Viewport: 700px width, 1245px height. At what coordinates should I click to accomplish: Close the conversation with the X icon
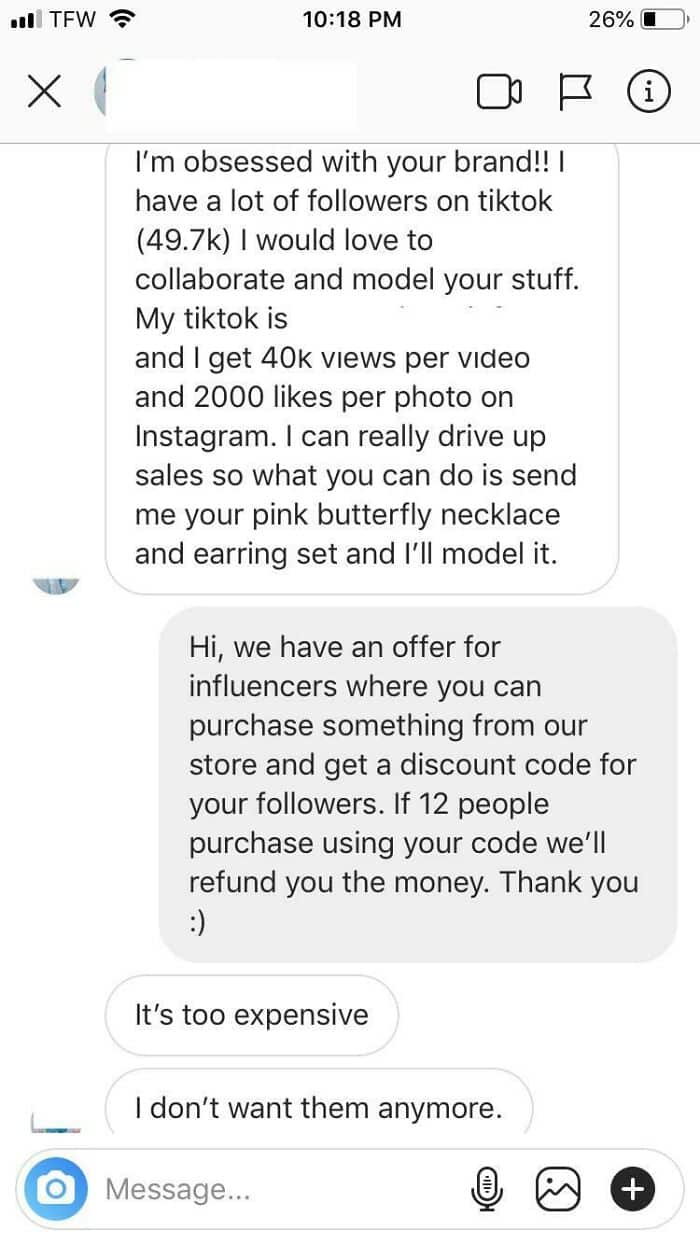coord(41,92)
